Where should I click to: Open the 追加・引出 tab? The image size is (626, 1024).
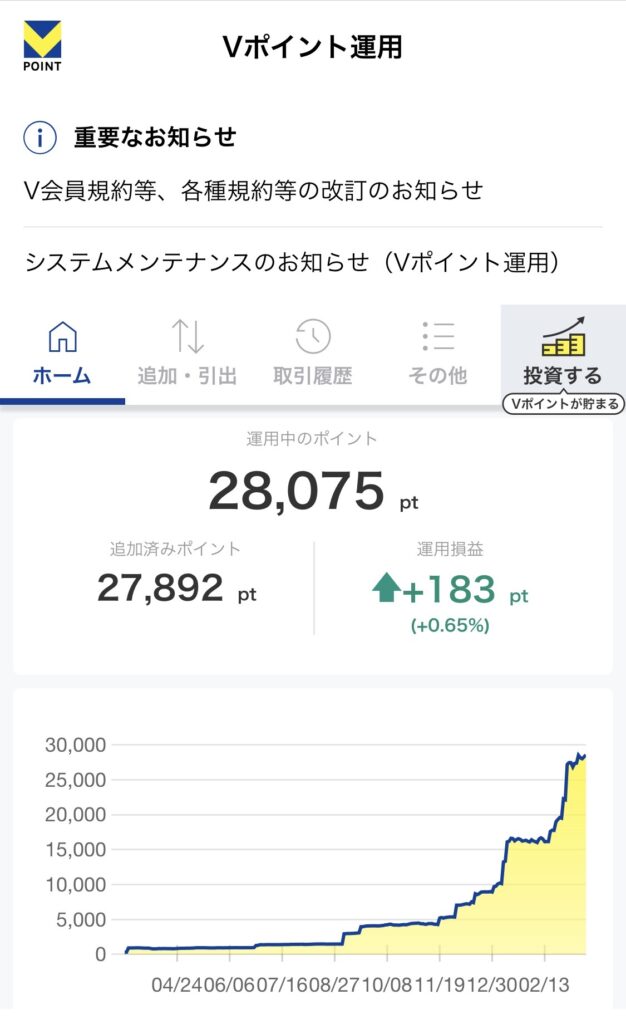187,355
